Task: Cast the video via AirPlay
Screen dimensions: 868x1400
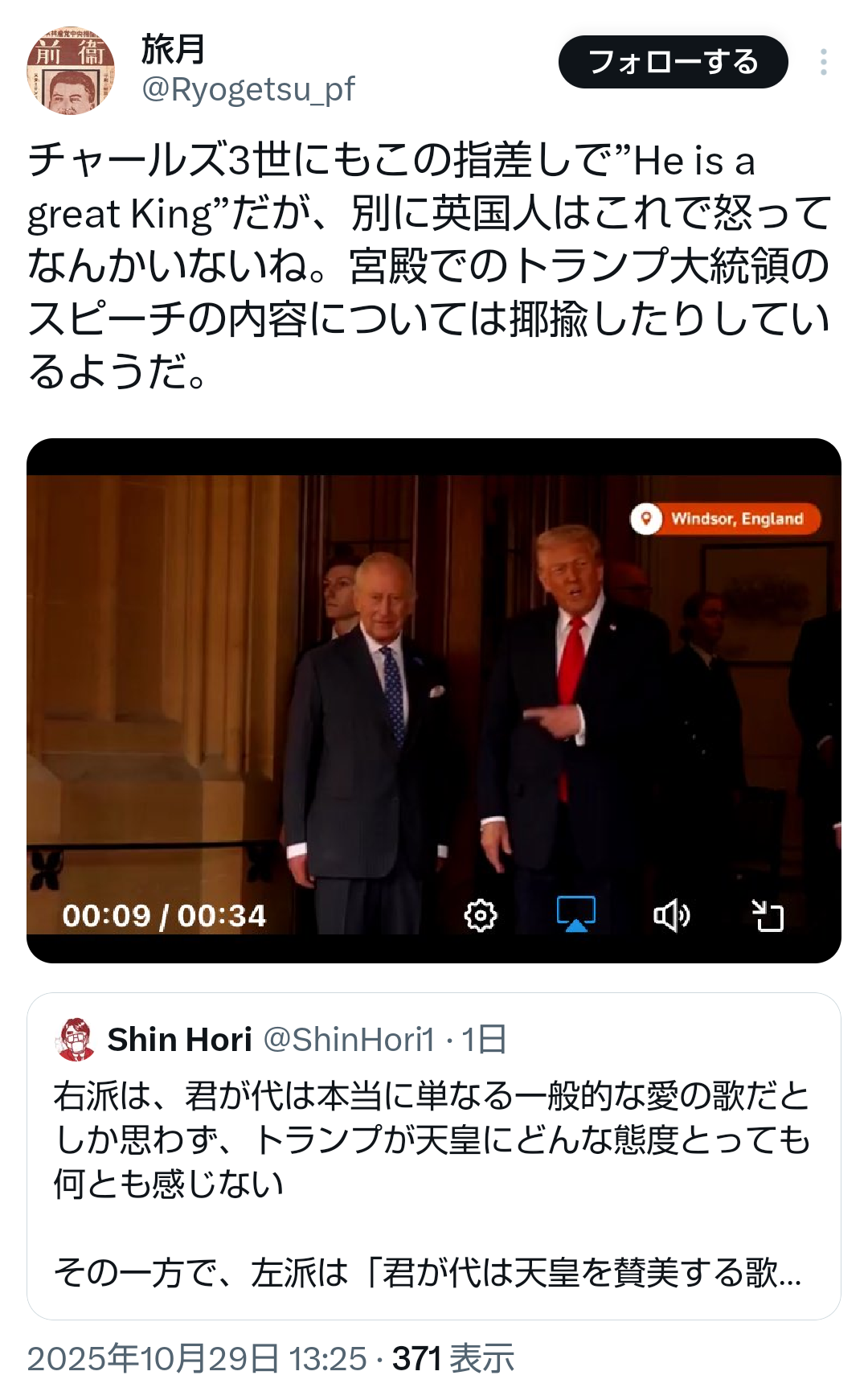Action: point(576,915)
